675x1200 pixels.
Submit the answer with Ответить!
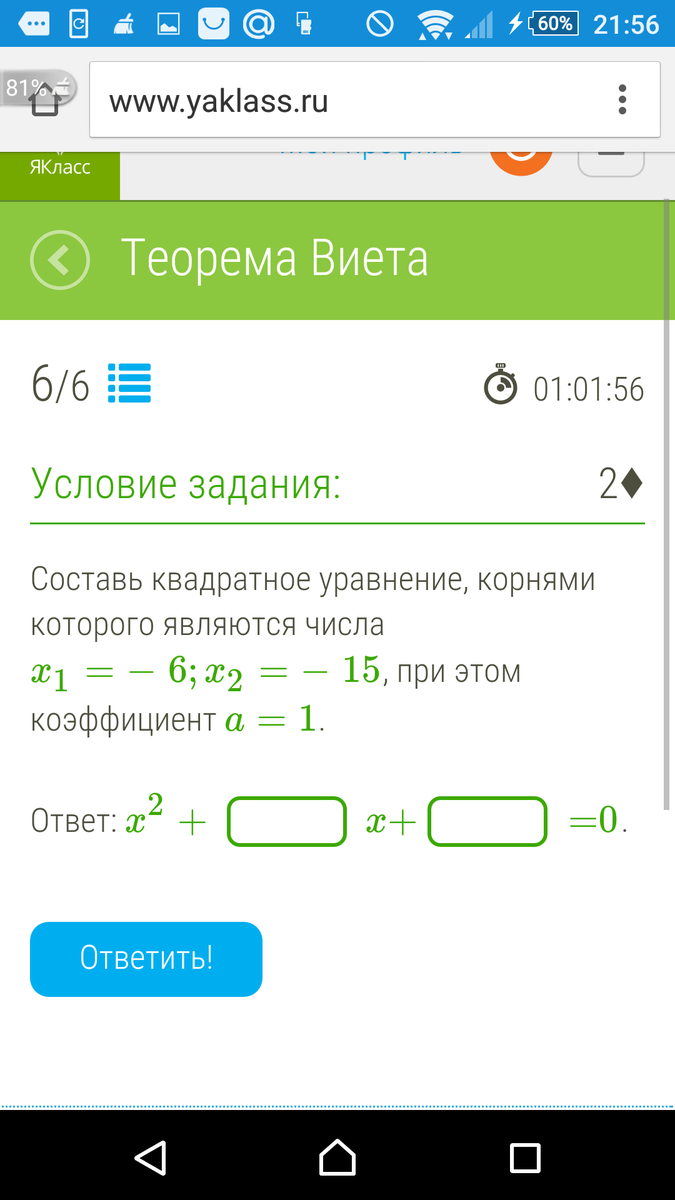click(x=146, y=959)
